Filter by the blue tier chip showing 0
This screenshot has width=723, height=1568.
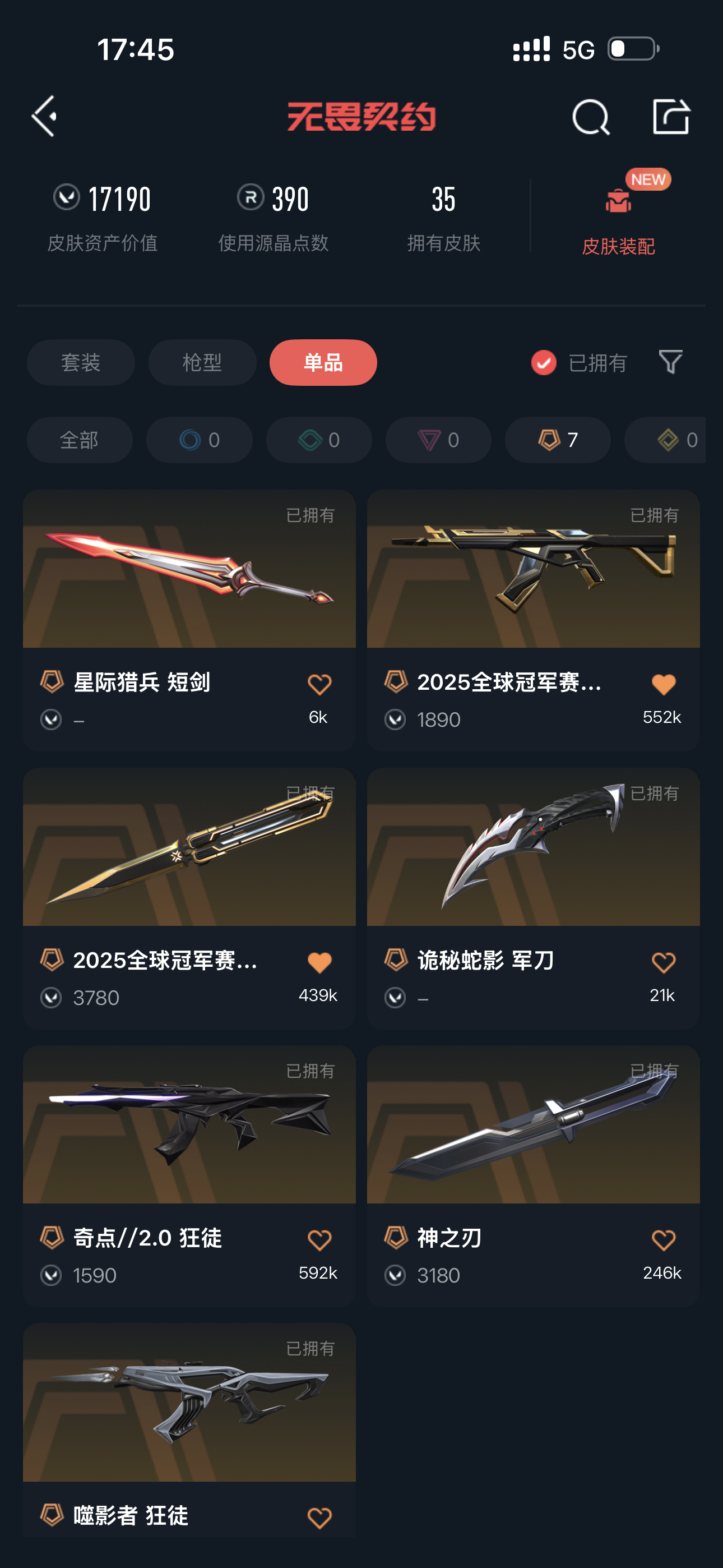[x=199, y=440]
